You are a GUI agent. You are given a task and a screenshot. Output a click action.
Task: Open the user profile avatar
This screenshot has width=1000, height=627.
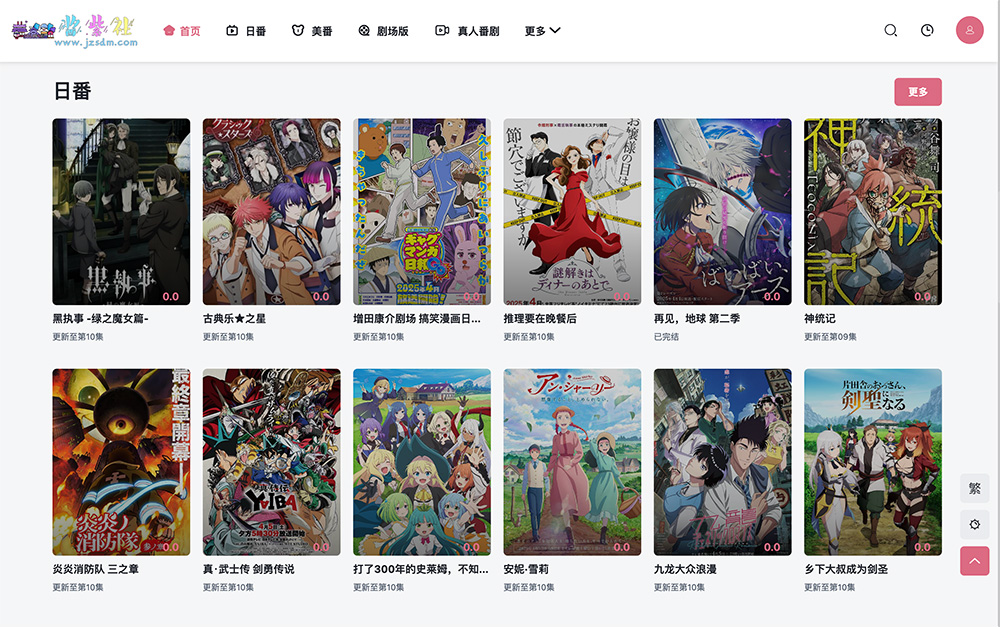pyautogui.click(x=969, y=30)
